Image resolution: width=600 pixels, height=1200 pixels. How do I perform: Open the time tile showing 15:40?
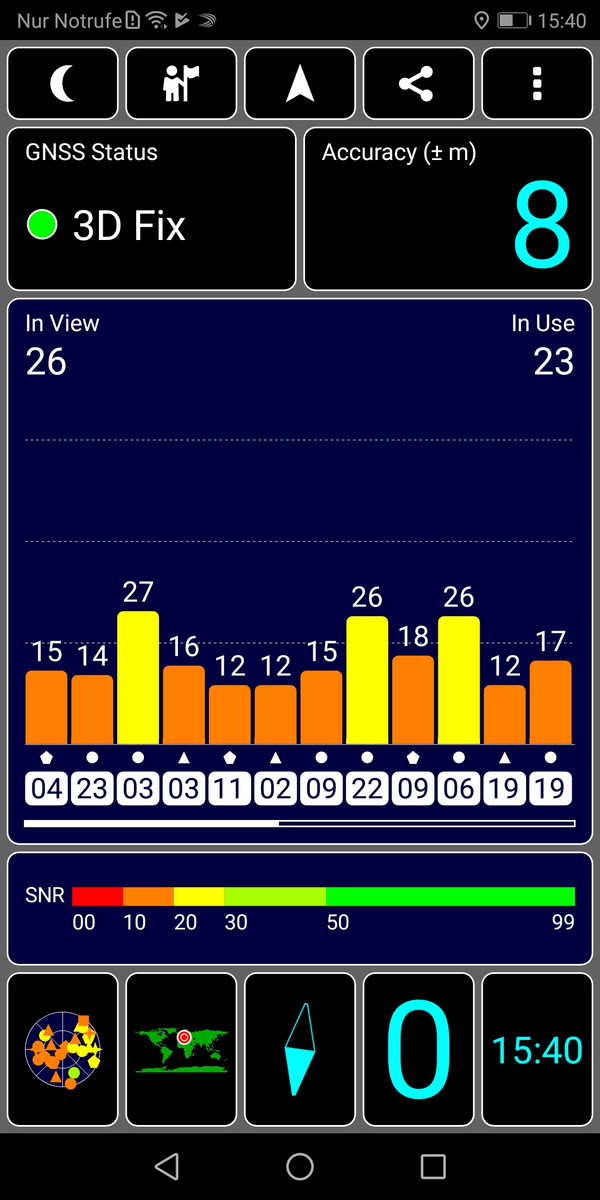coord(537,1050)
